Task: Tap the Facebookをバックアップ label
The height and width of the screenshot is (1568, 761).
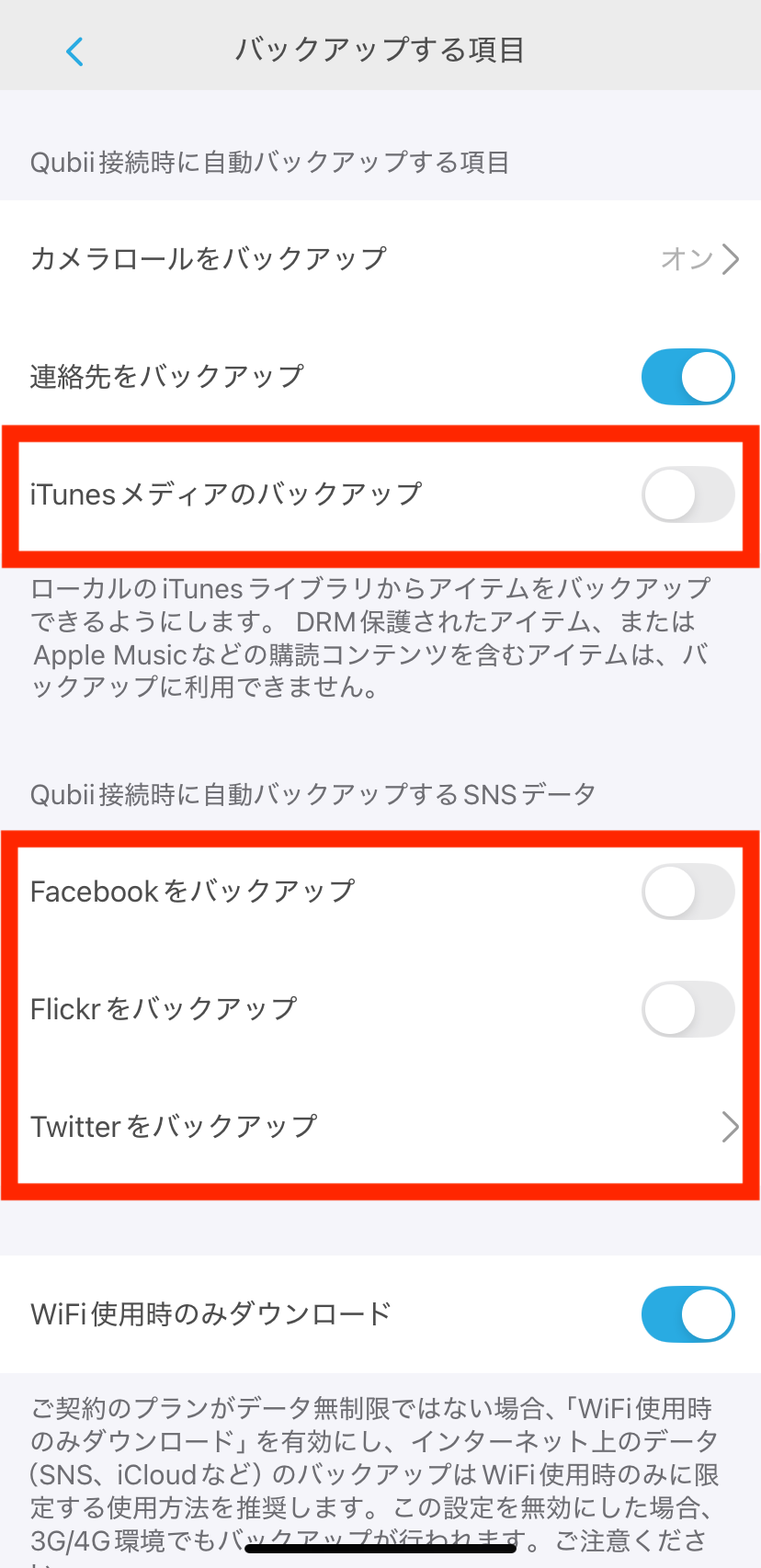Action: [193, 891]
